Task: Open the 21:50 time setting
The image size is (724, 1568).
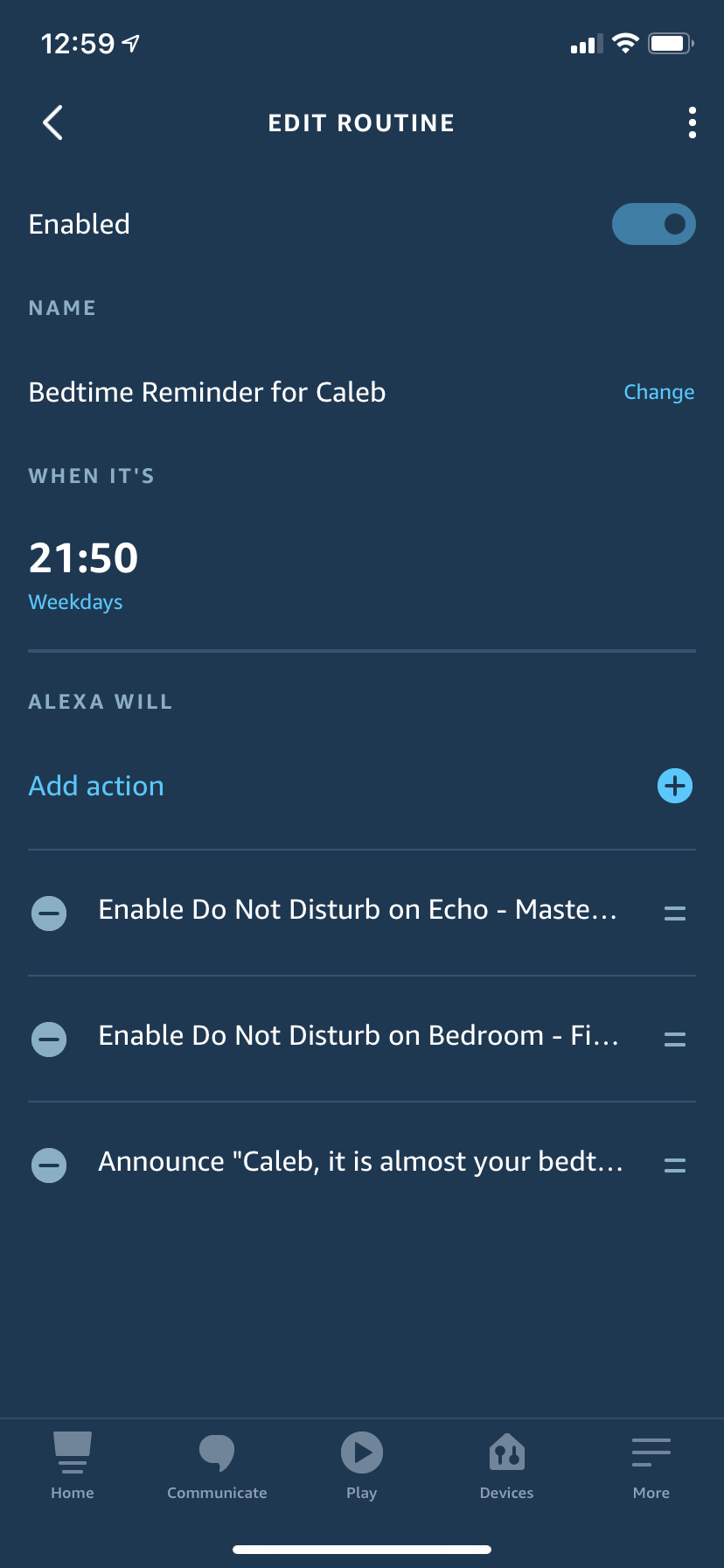Action: click(x=83, y=557)
